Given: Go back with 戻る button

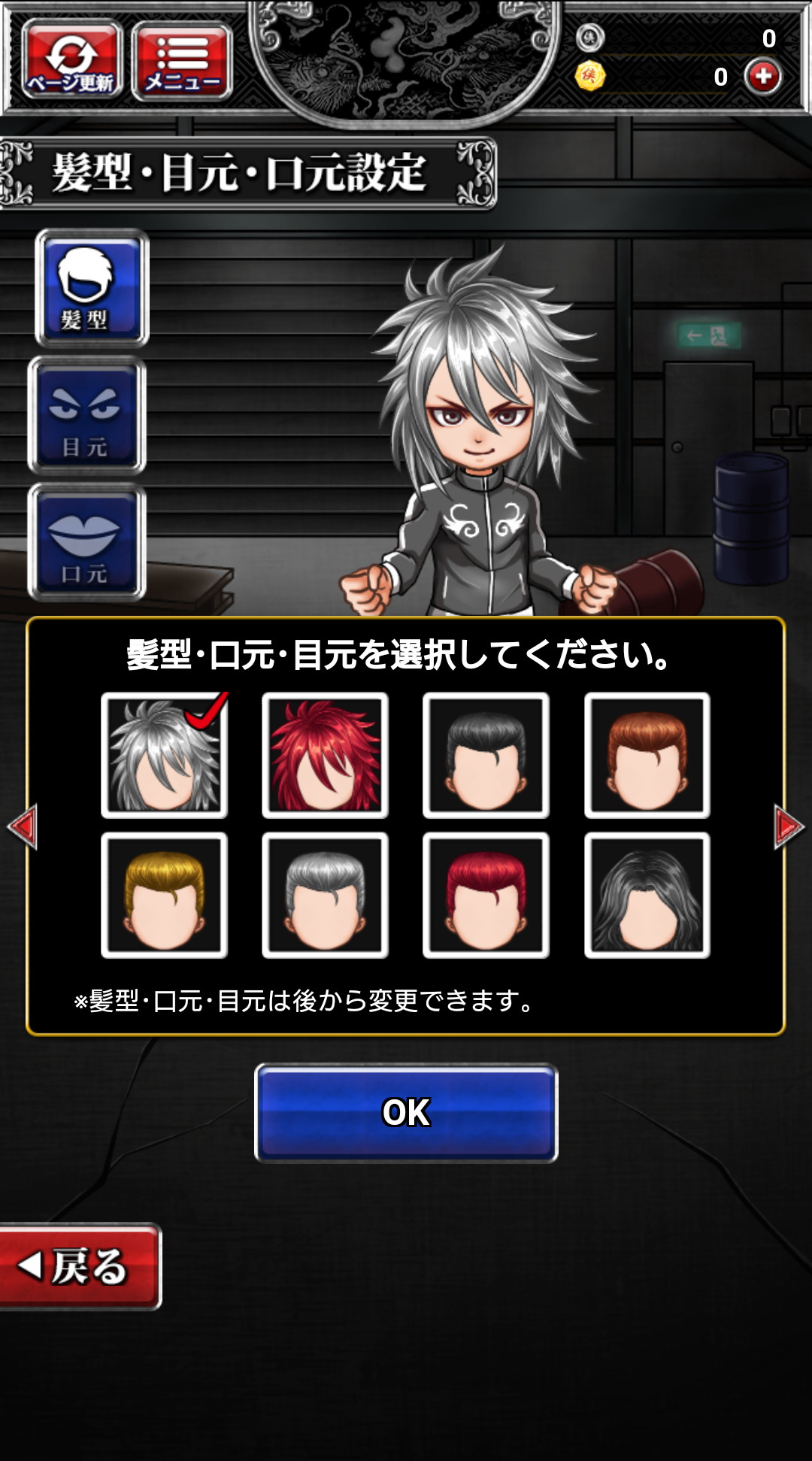Looking at the screenshot, I should [x=79, y=1266].
